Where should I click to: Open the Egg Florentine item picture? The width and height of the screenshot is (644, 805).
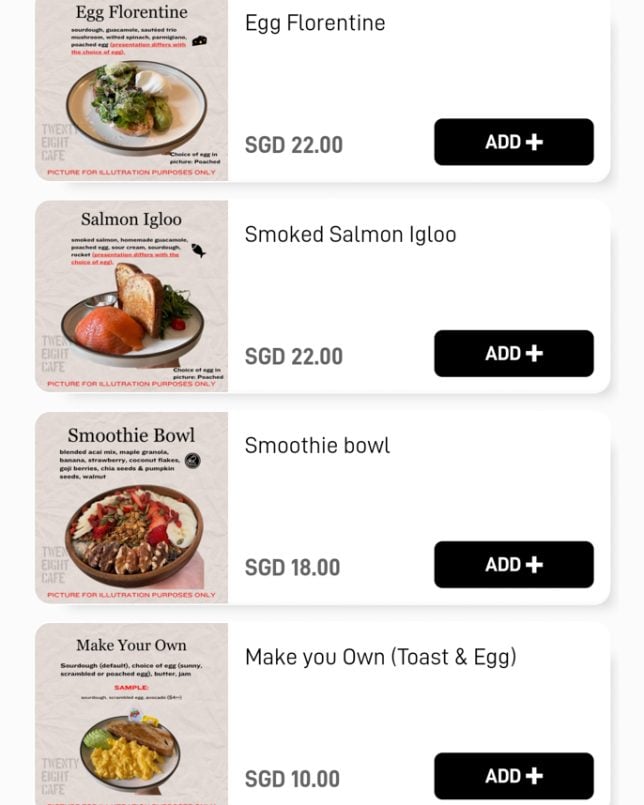pos(132,90)
